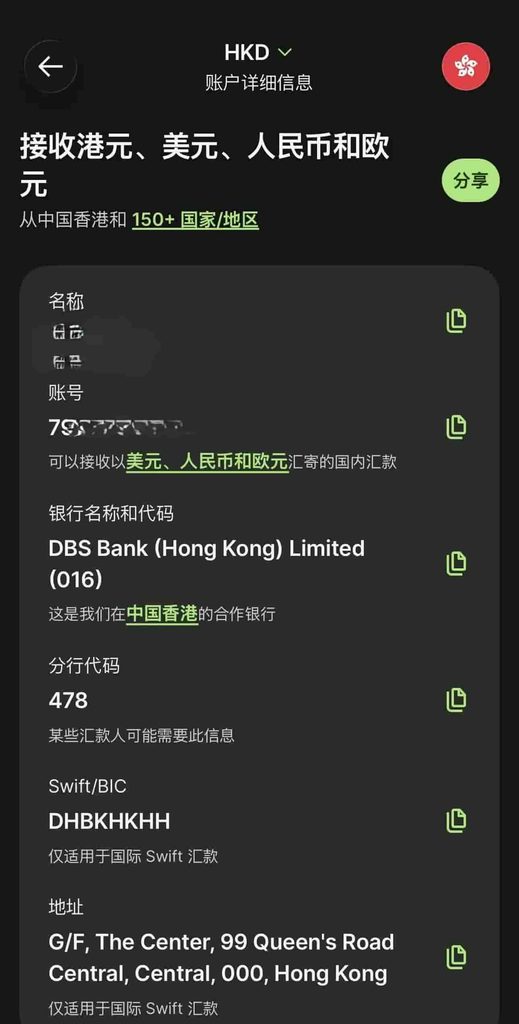Viewport: 519px width, 1024px height.
Task: Copy the DBS Bank name and code
Action: point(456,563)
